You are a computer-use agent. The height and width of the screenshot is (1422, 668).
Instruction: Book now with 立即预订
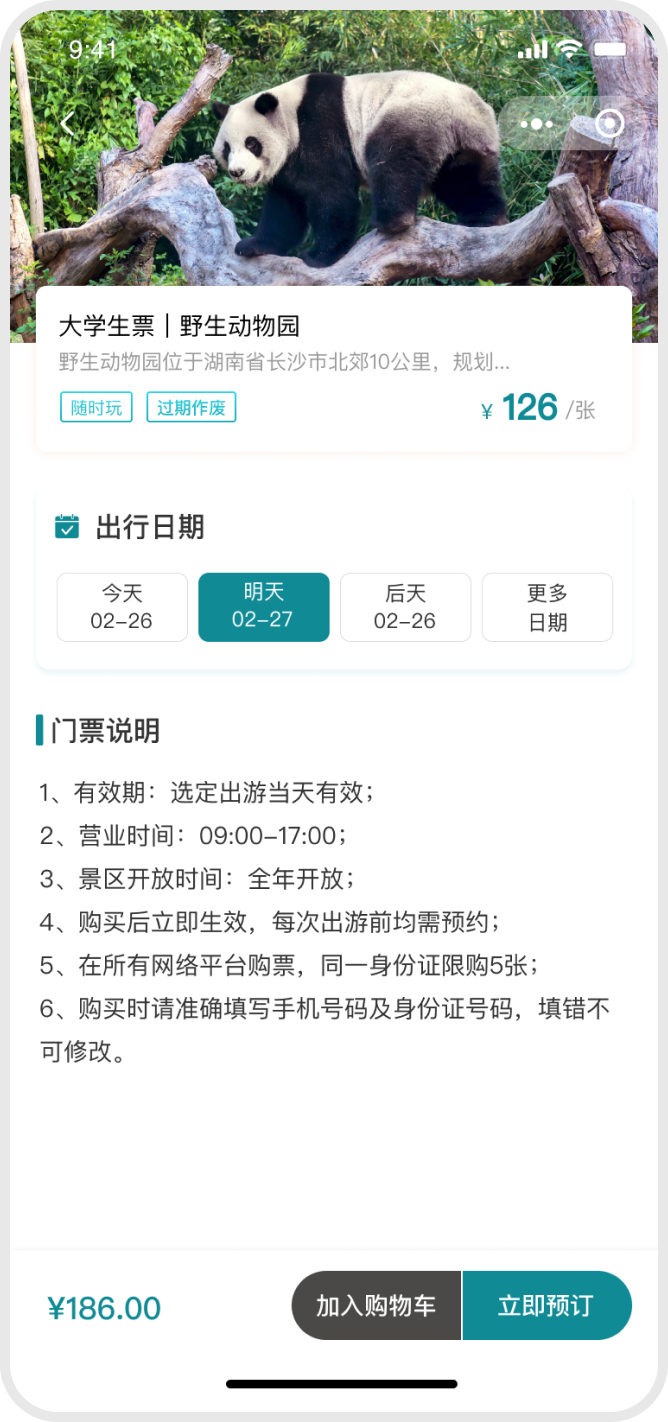(547, 1306)
